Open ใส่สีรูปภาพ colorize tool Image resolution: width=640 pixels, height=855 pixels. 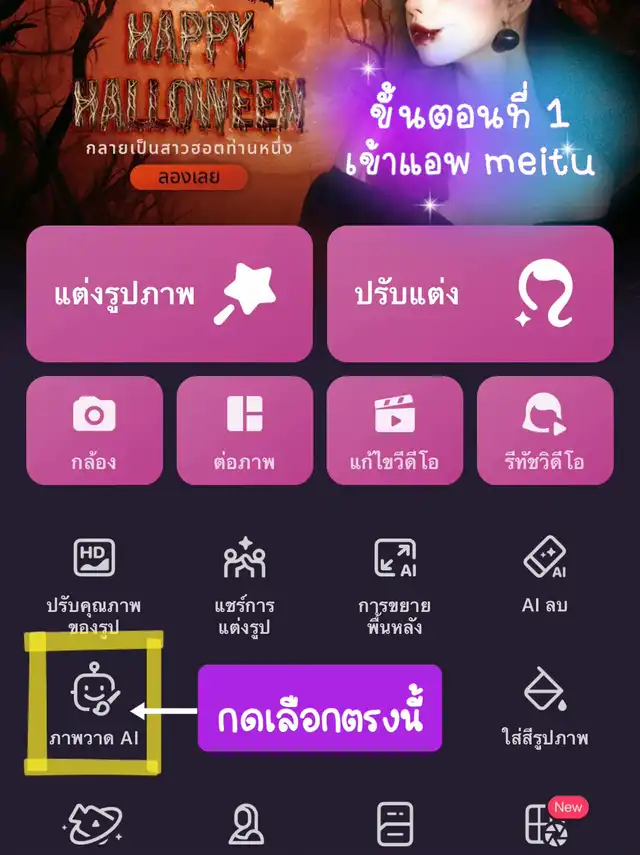click(x=545, y=705)
